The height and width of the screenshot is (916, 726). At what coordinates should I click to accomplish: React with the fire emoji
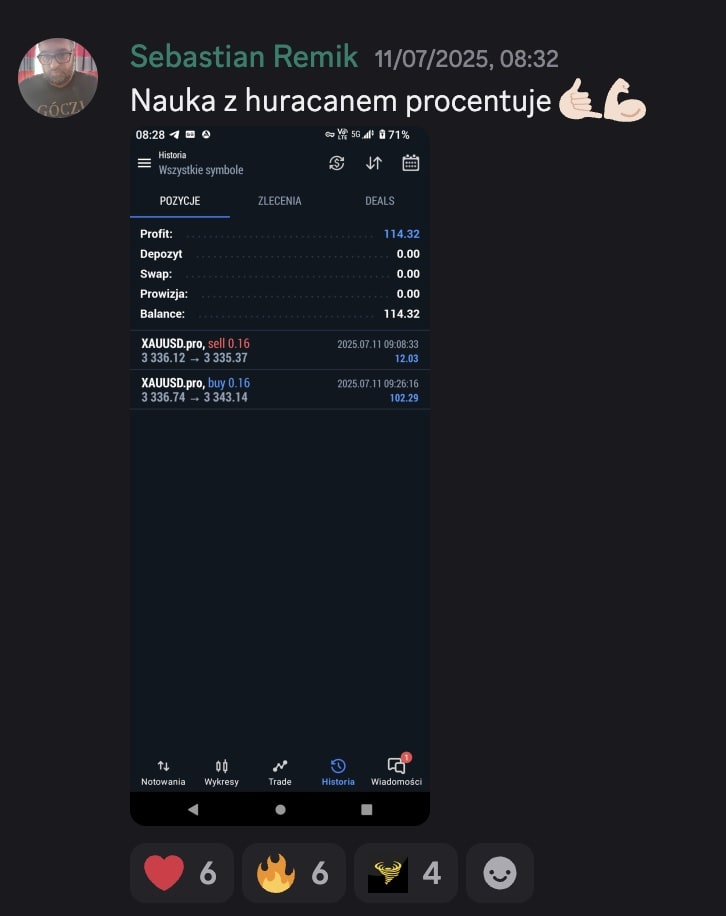click(x=293, y=873)
